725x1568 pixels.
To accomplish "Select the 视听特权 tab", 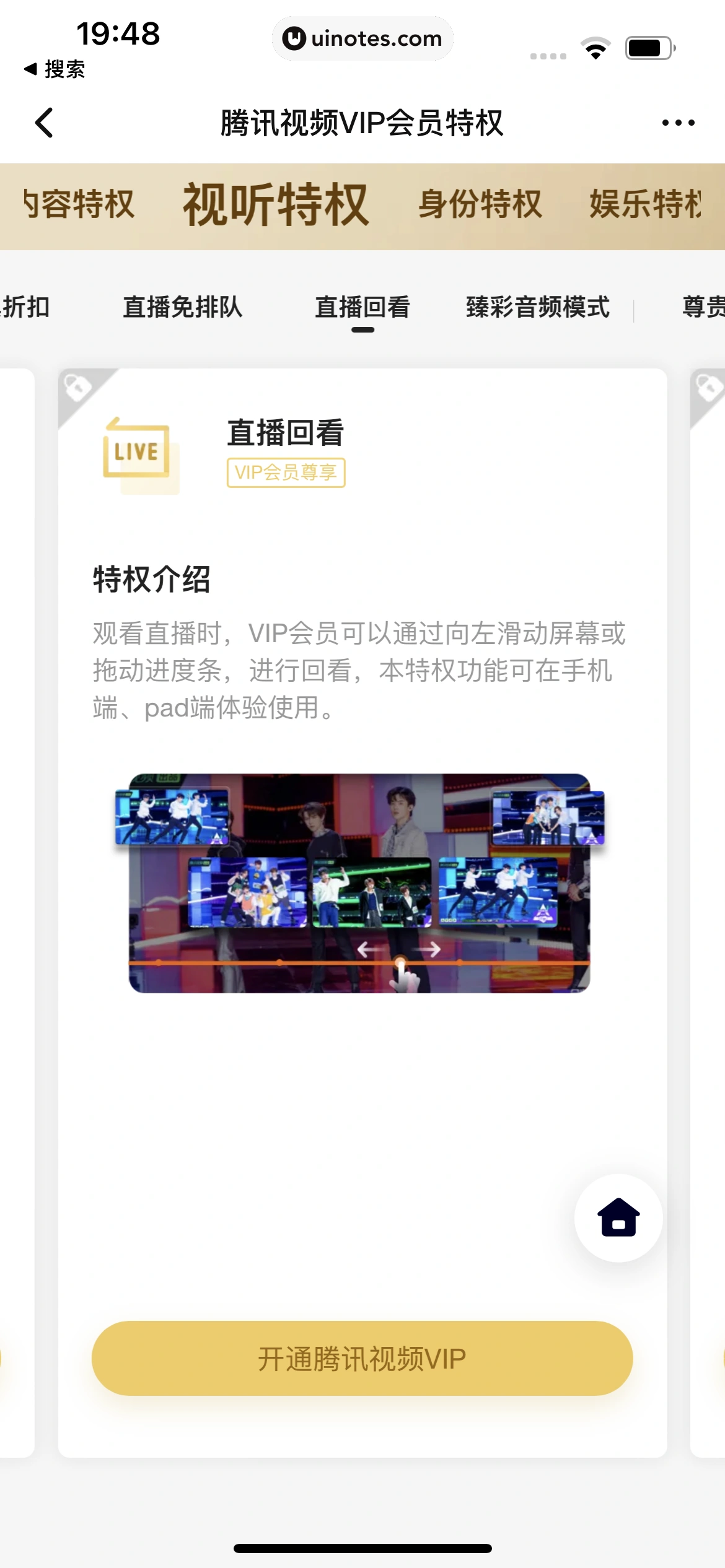I will pos(275,206).
